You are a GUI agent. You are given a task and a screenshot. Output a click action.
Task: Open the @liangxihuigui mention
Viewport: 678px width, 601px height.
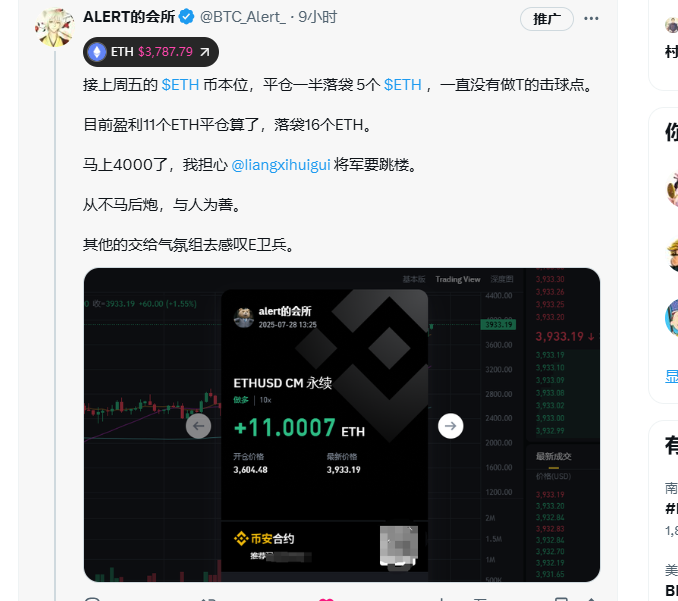(x=280, y=165)
